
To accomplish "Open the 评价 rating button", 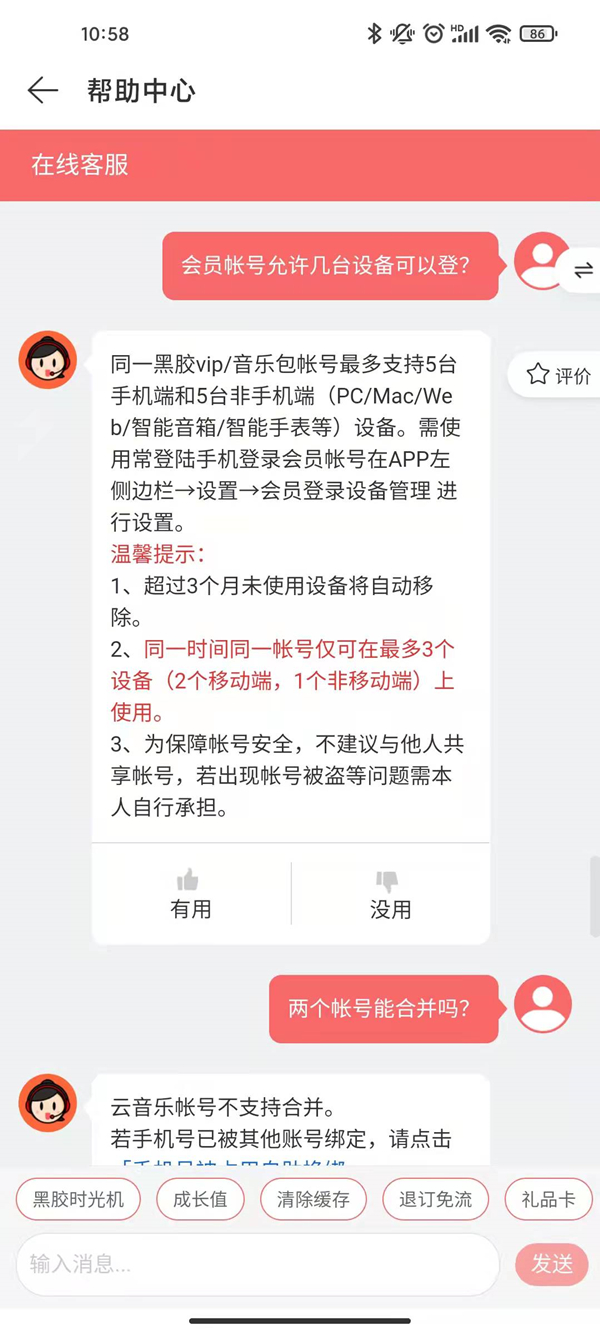I will 559,375.
